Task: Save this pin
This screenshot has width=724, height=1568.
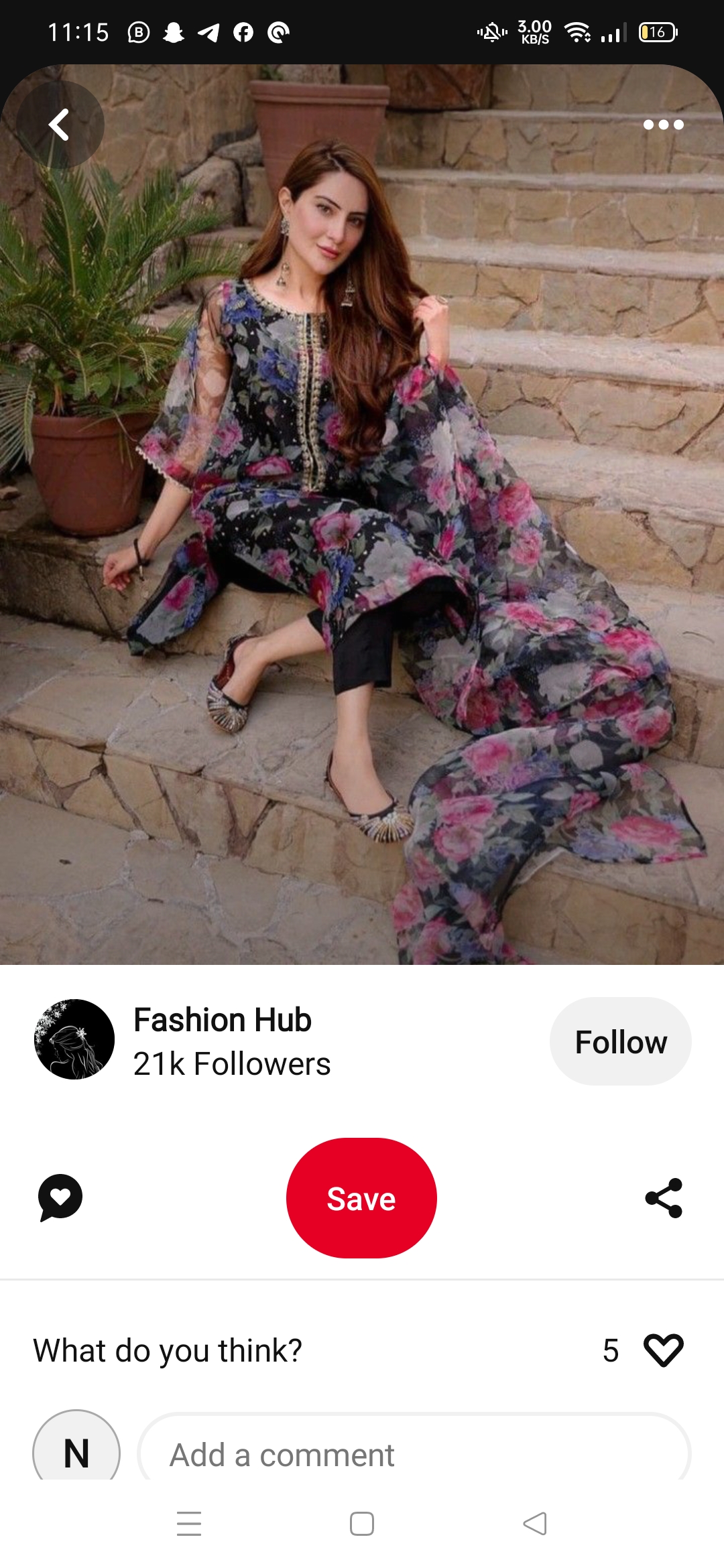Action: pos(361,1198)
